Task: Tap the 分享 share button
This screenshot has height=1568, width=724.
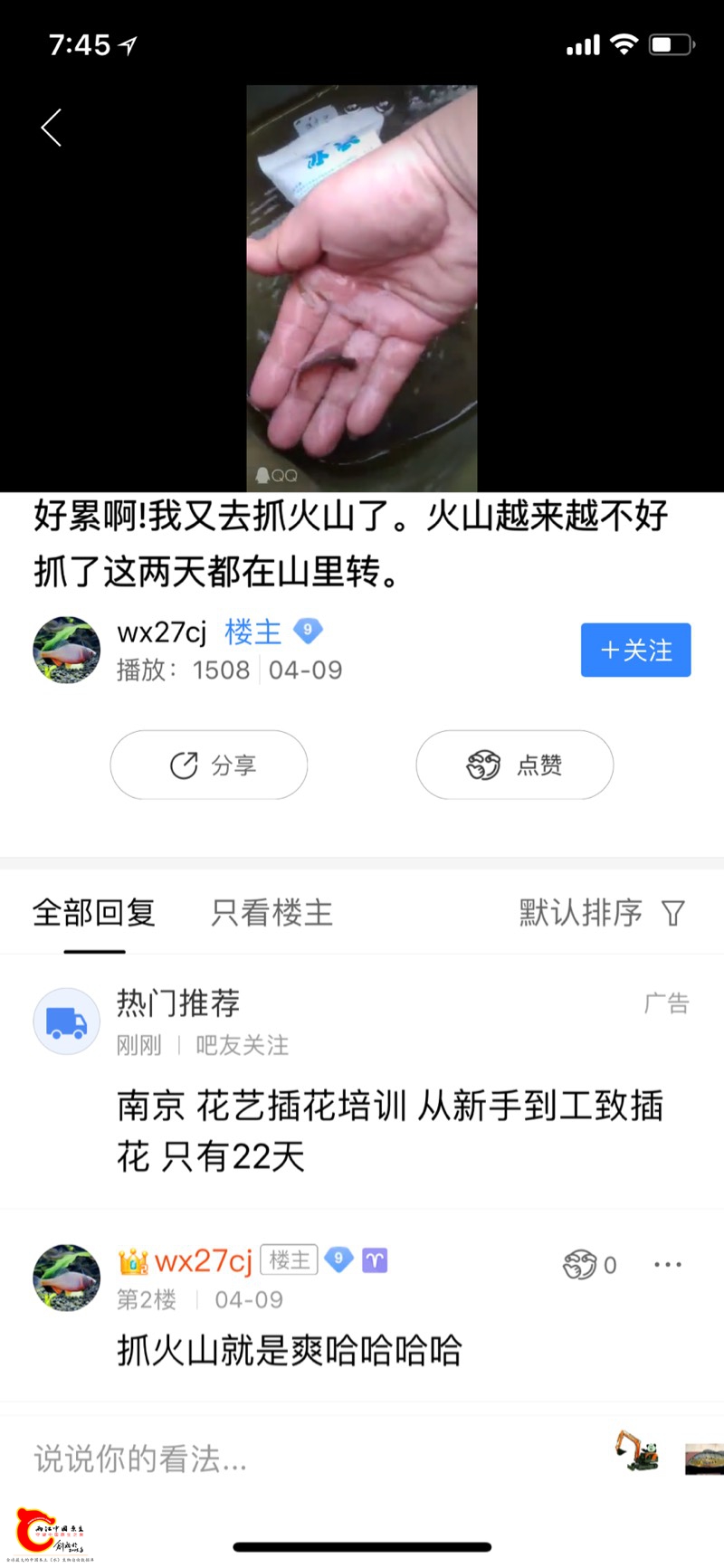Action: tap(208, 765)
